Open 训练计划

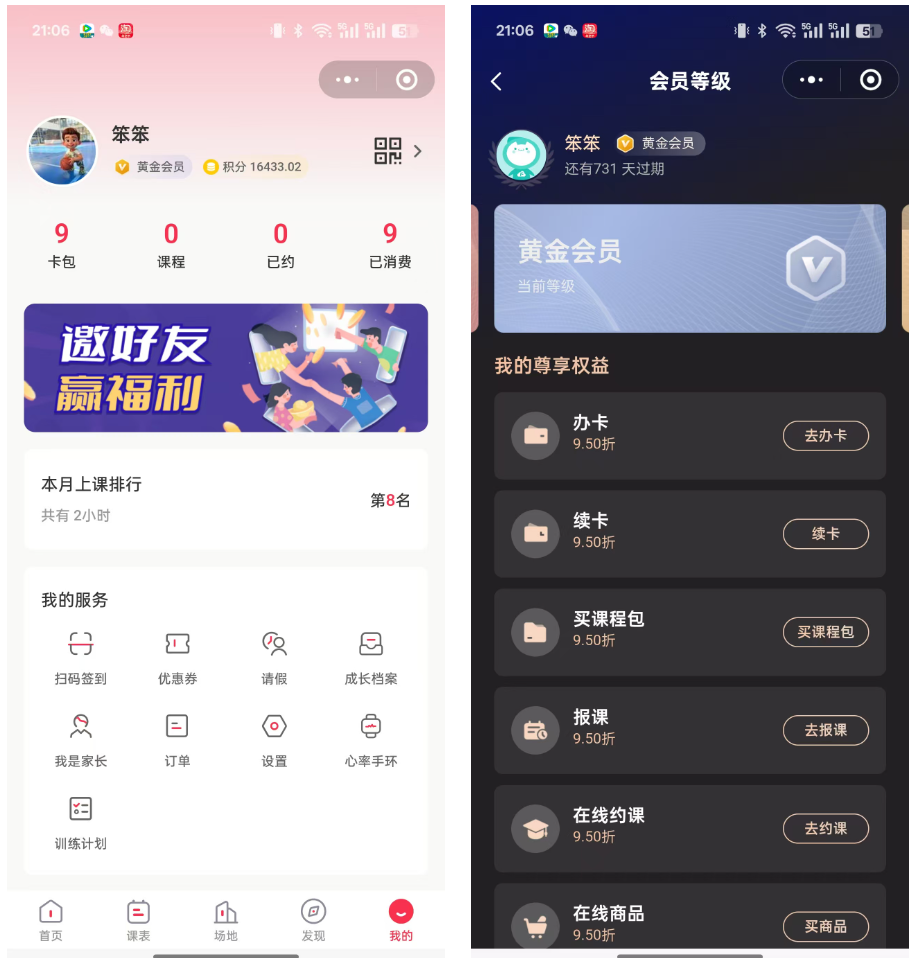(x=80, y=822)
